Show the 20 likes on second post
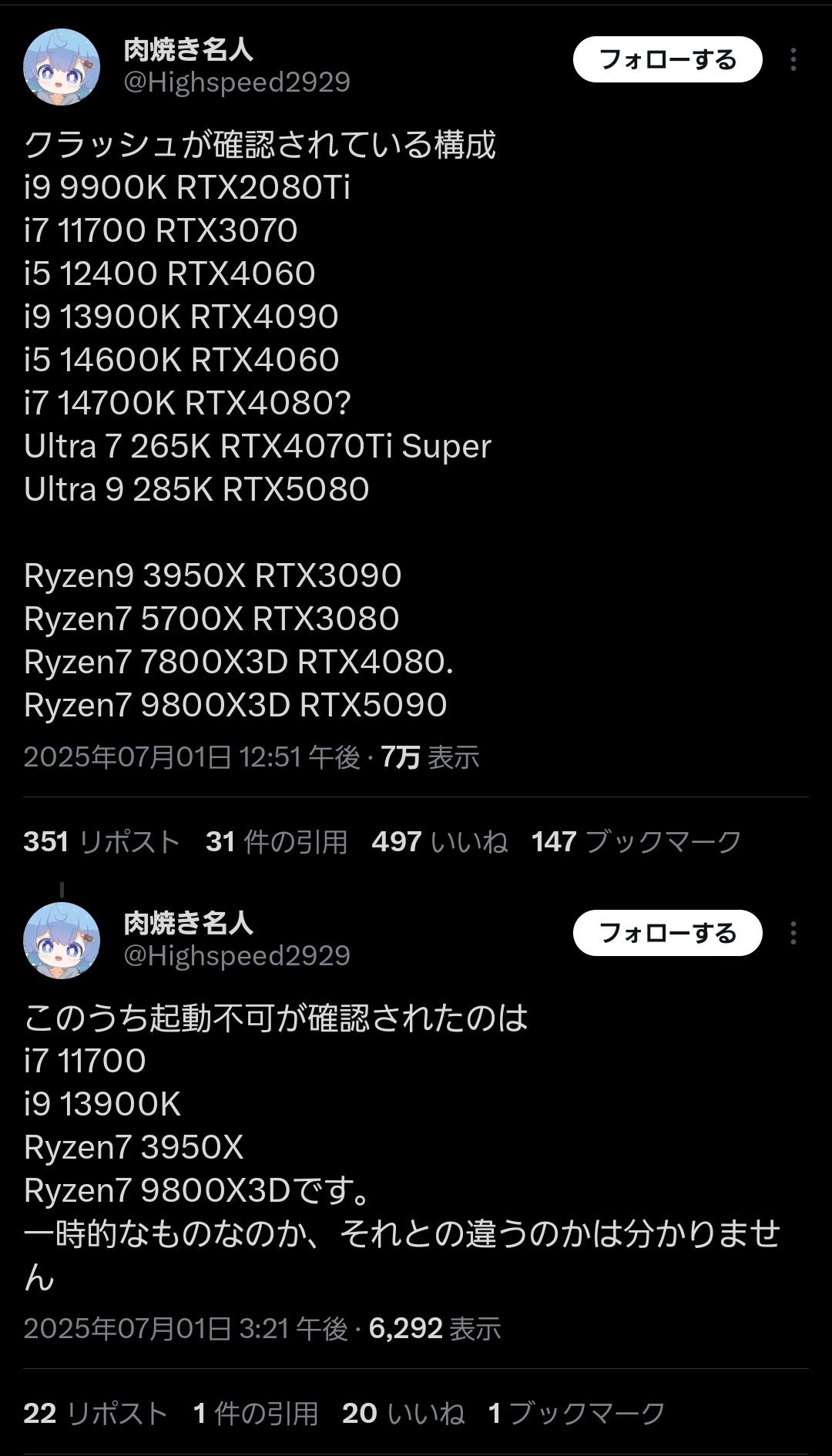This screenshot has height=1456, width=832. (404, 1413)
